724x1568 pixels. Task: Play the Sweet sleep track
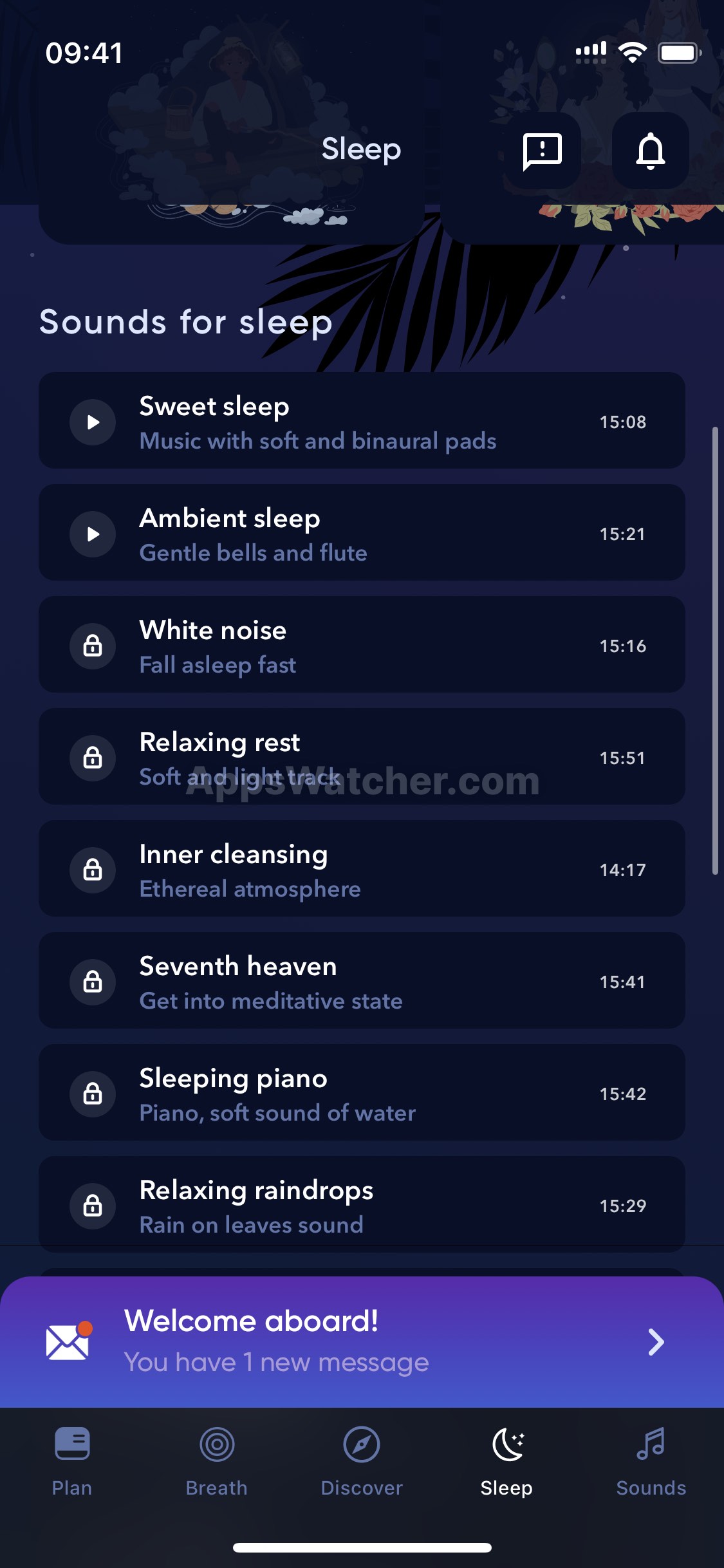(93, 422)
